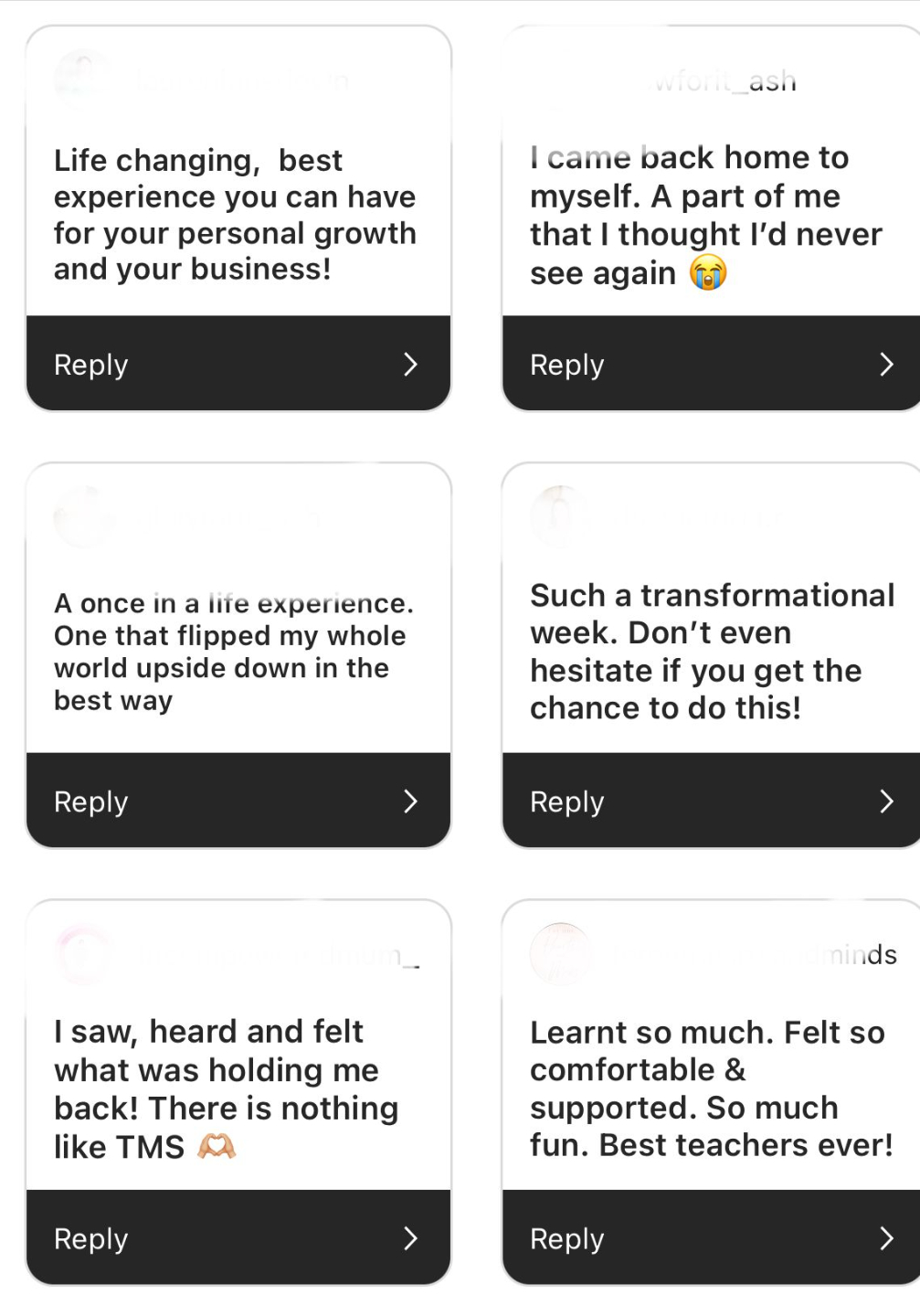Reply to the 'A once in a life experience' response

tap(238, 801)
